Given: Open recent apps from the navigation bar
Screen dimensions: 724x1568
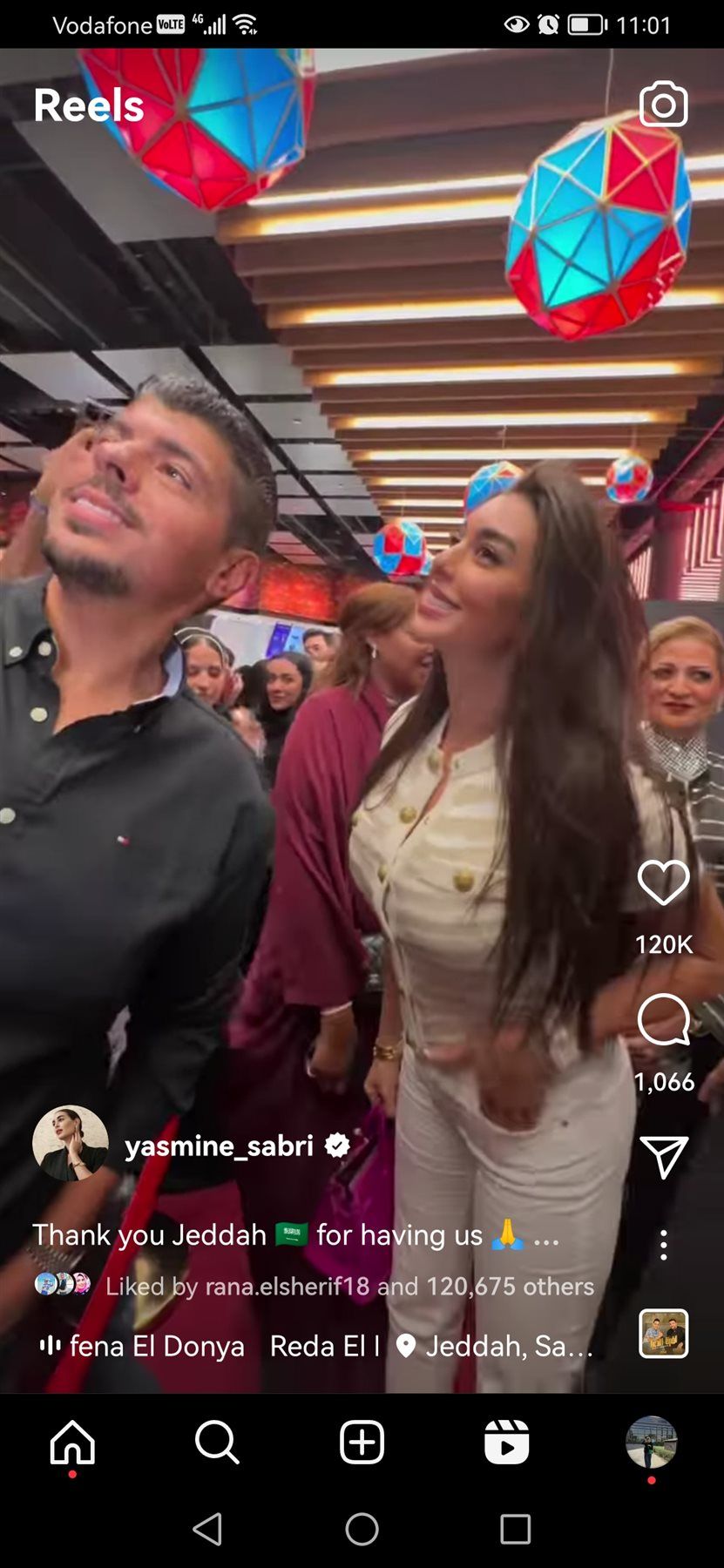Looking at the screenshot, I should pyautogui.click(x=515, y=1529).
